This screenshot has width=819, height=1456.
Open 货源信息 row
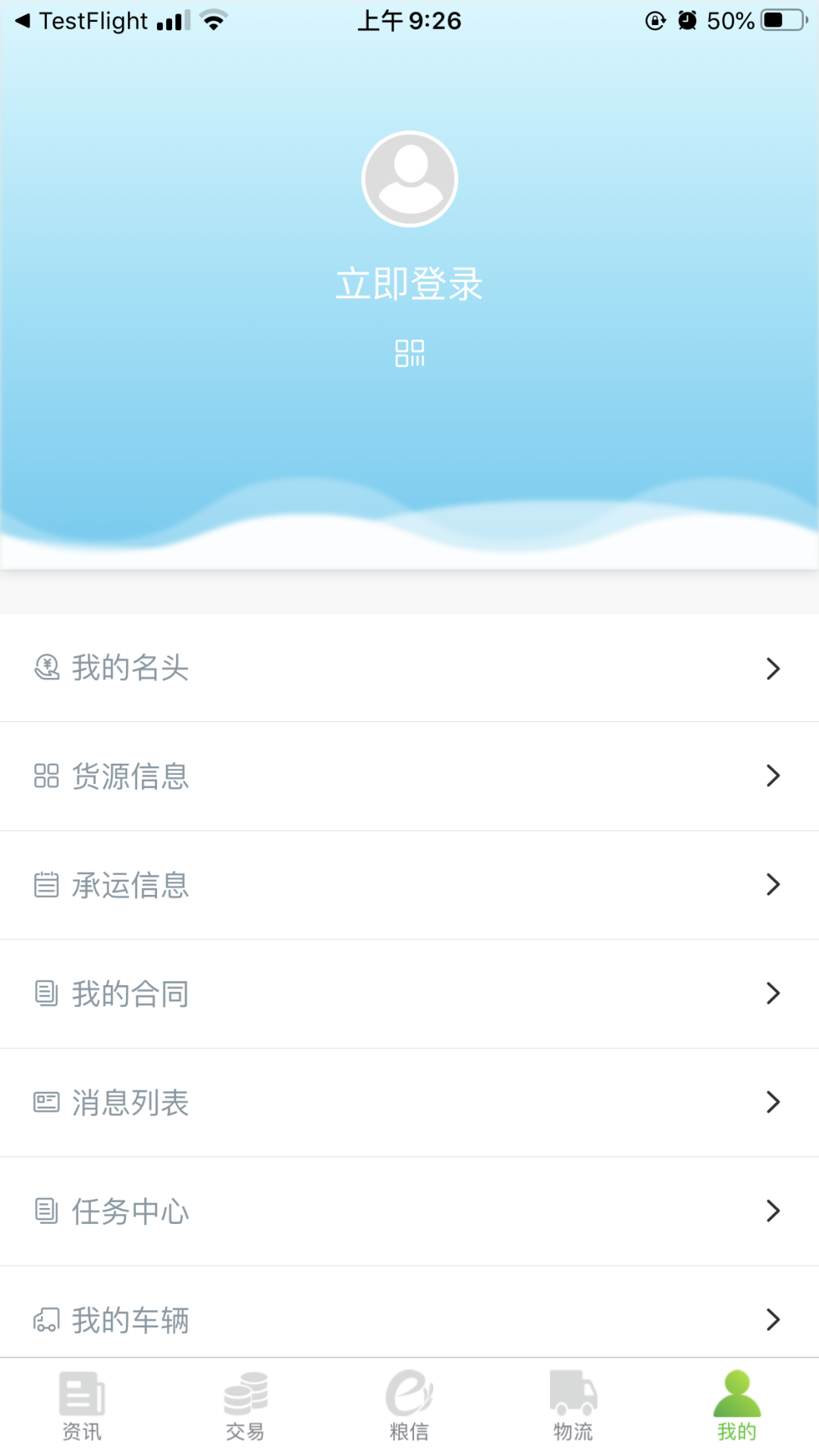coord(409,776)
